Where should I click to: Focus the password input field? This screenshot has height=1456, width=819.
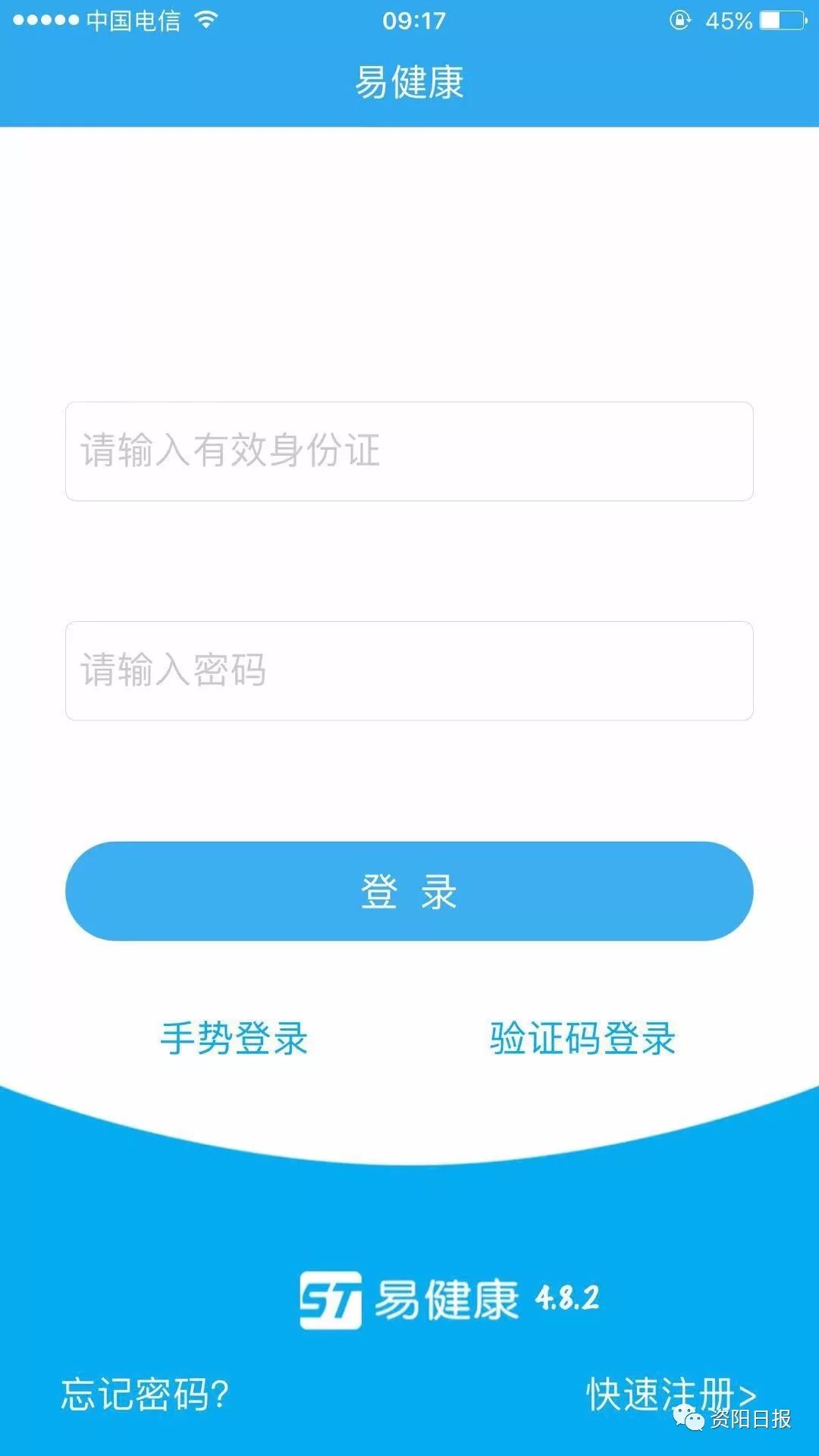(x=409, y=671)
